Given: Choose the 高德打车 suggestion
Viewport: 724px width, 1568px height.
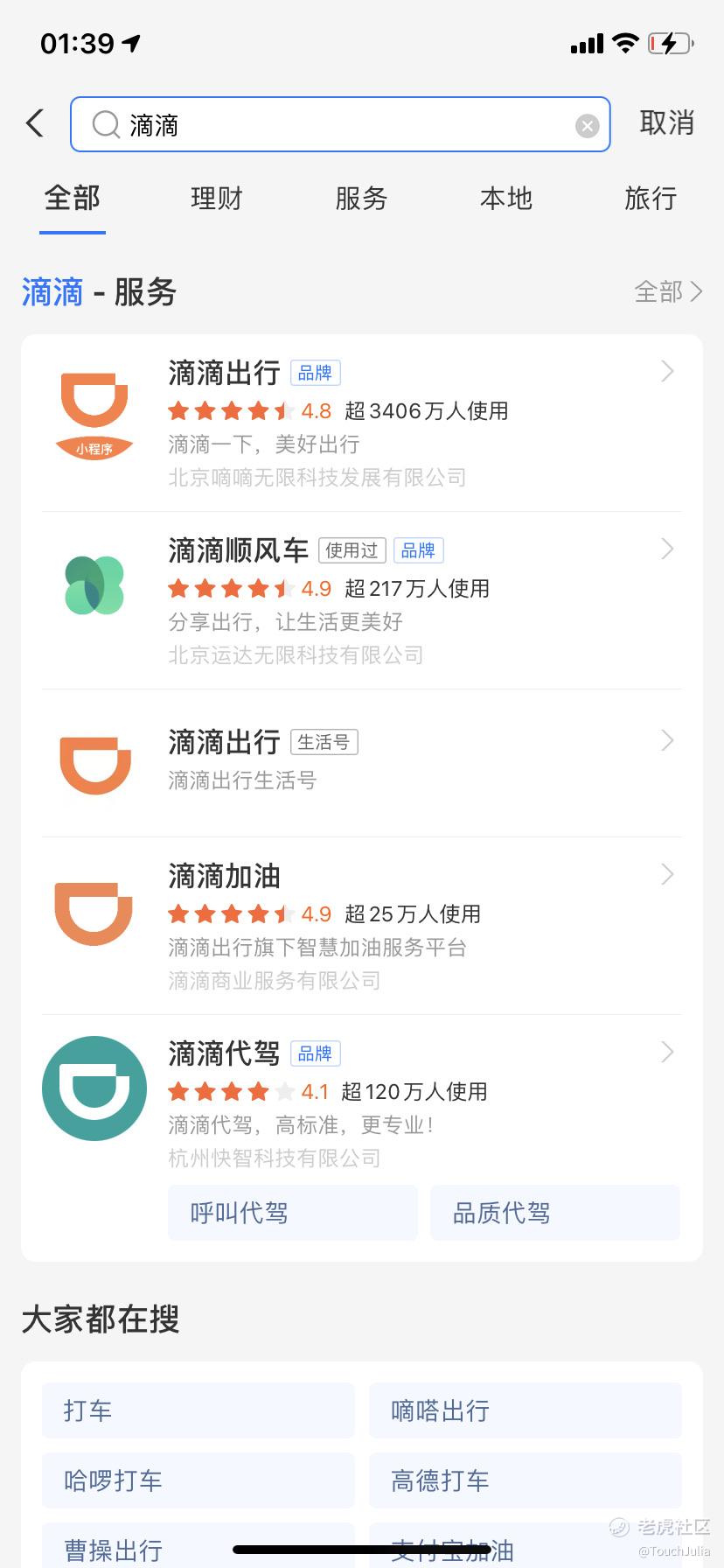Looking at the screenshot, I should (525, 1480).
